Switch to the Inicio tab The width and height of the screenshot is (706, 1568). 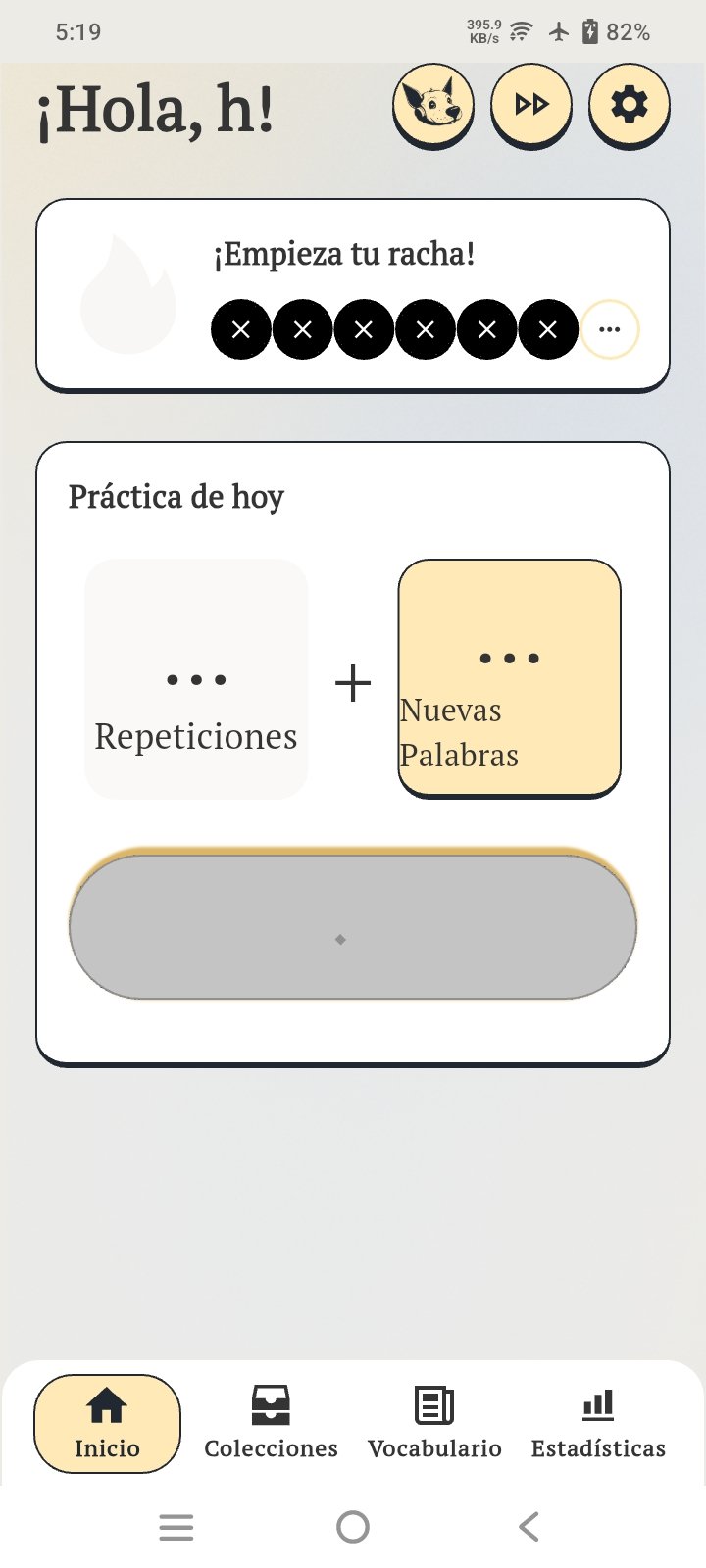[107, 1424]
